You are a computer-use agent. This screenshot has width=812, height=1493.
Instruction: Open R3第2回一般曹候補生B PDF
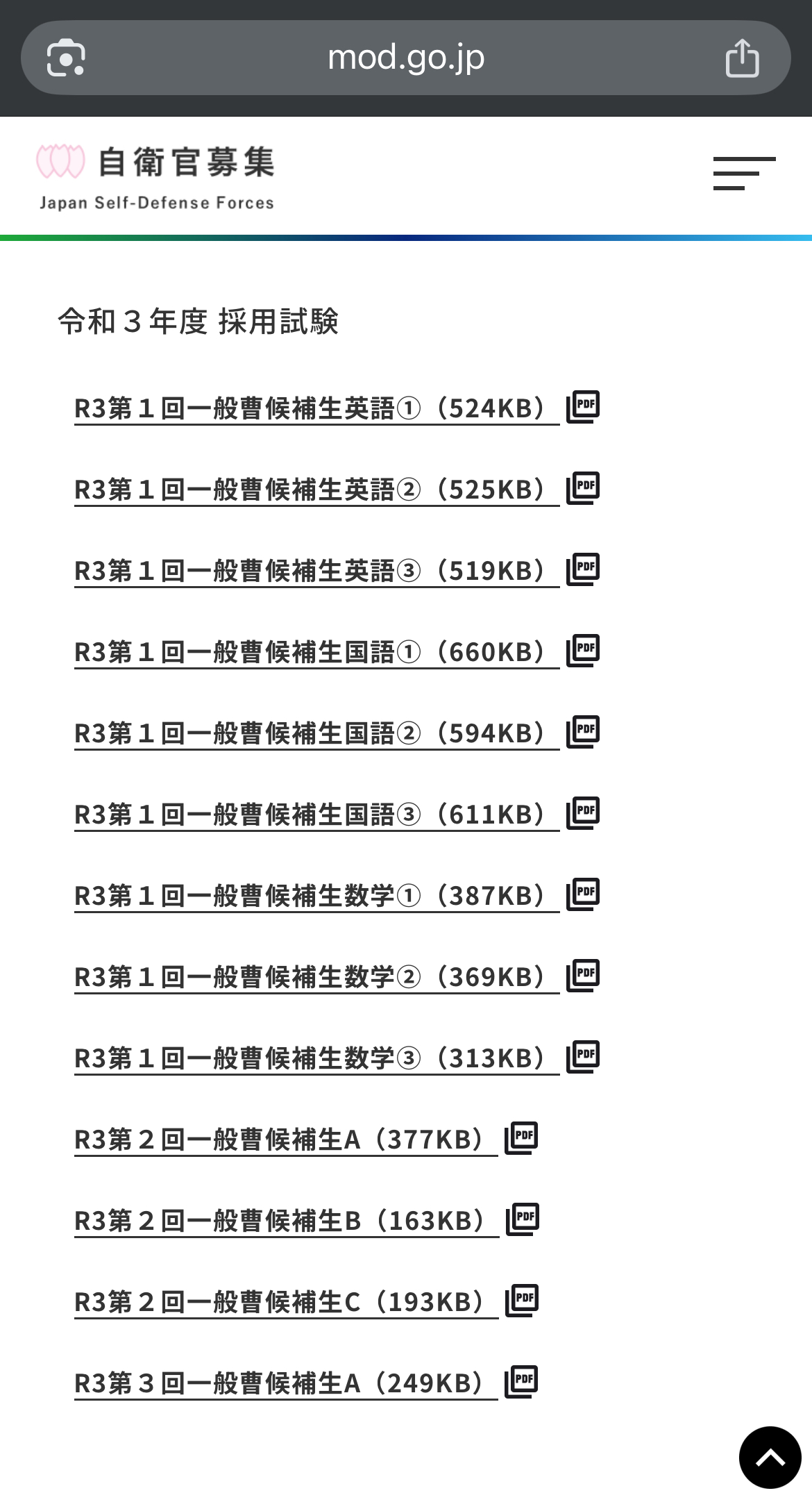pos(307,1221)
